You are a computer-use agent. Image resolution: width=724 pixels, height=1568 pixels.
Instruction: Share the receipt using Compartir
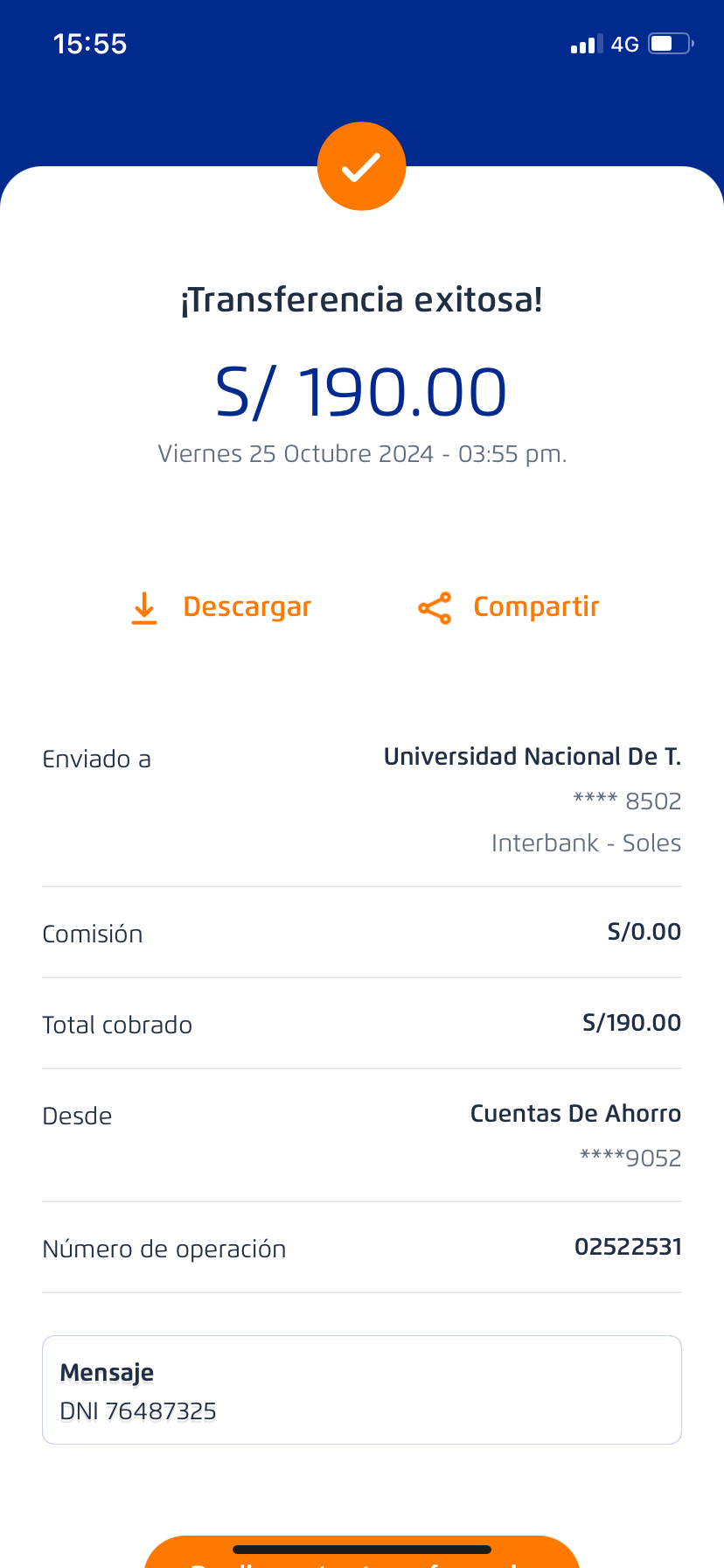(509, 607)
